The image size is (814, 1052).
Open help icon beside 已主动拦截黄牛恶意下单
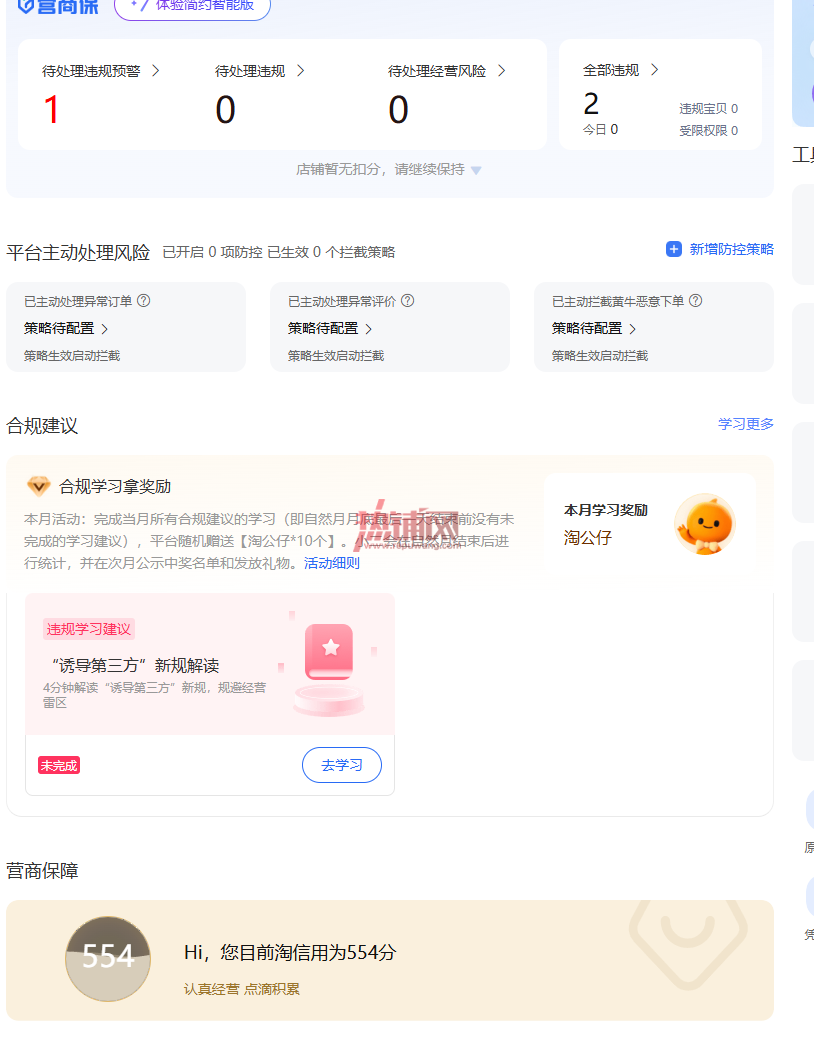696,301
